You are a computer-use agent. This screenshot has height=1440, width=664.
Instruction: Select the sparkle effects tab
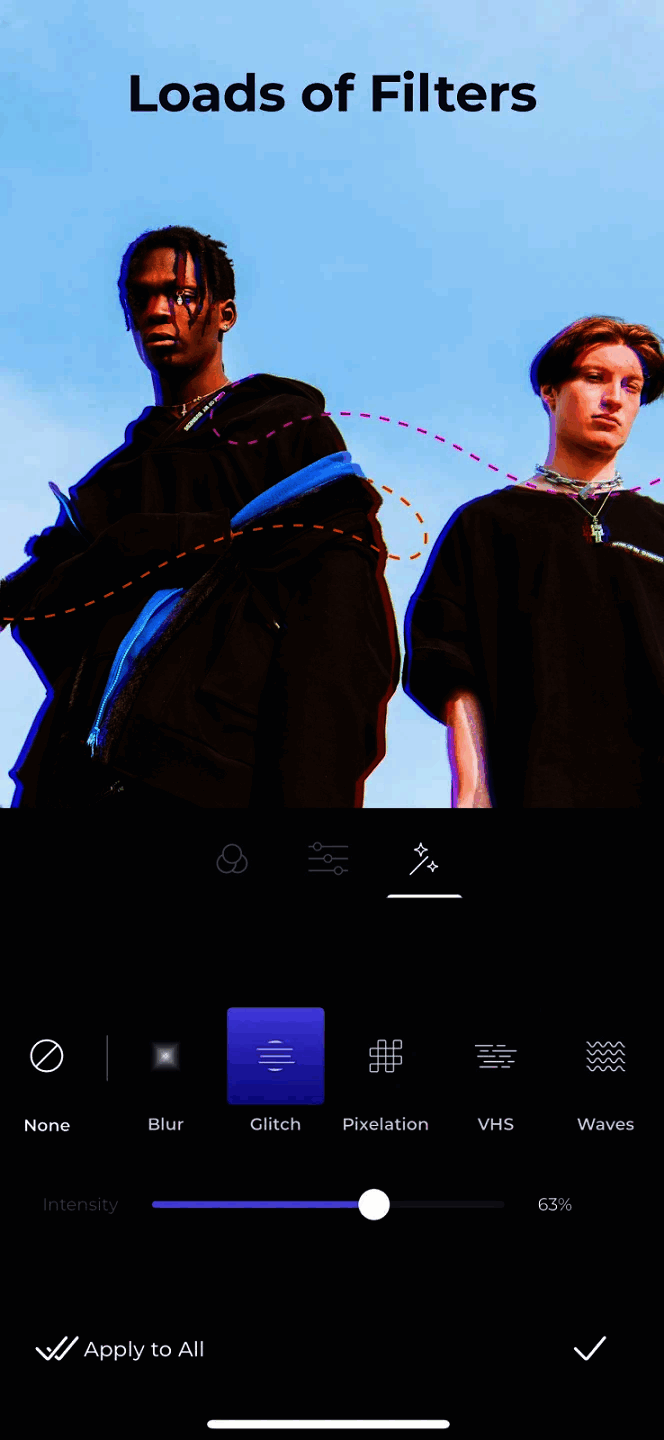(424, 860)
